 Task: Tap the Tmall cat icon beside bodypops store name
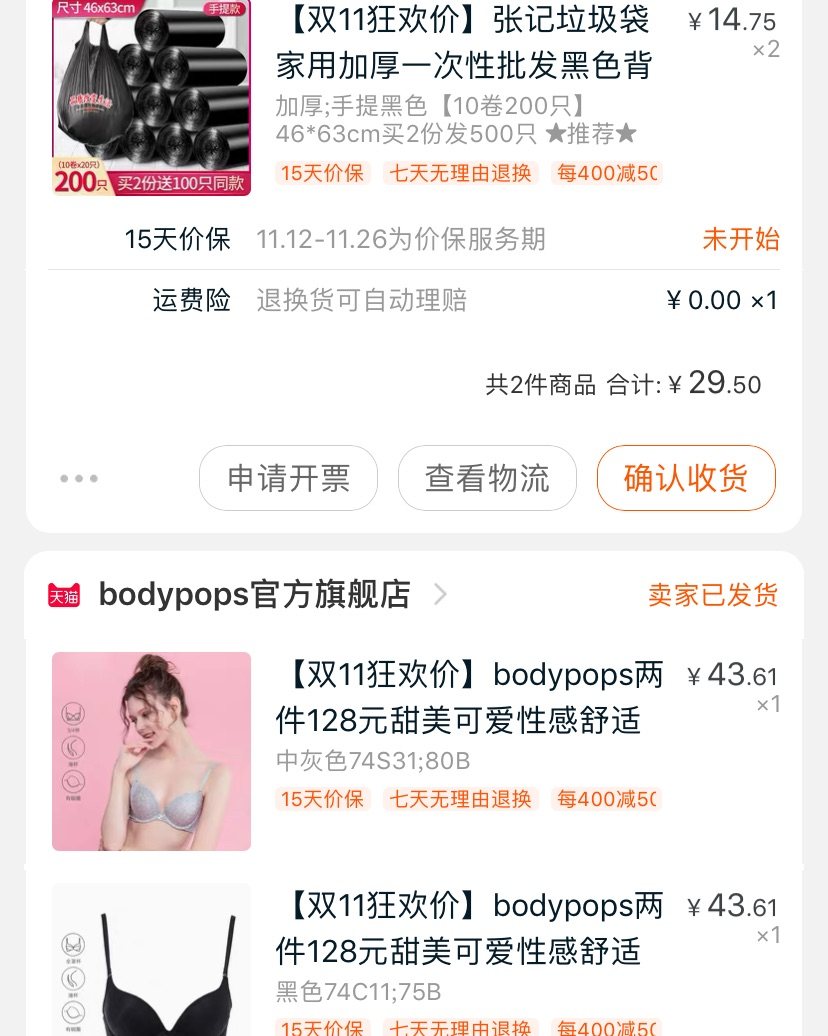[x=64, y=594]
